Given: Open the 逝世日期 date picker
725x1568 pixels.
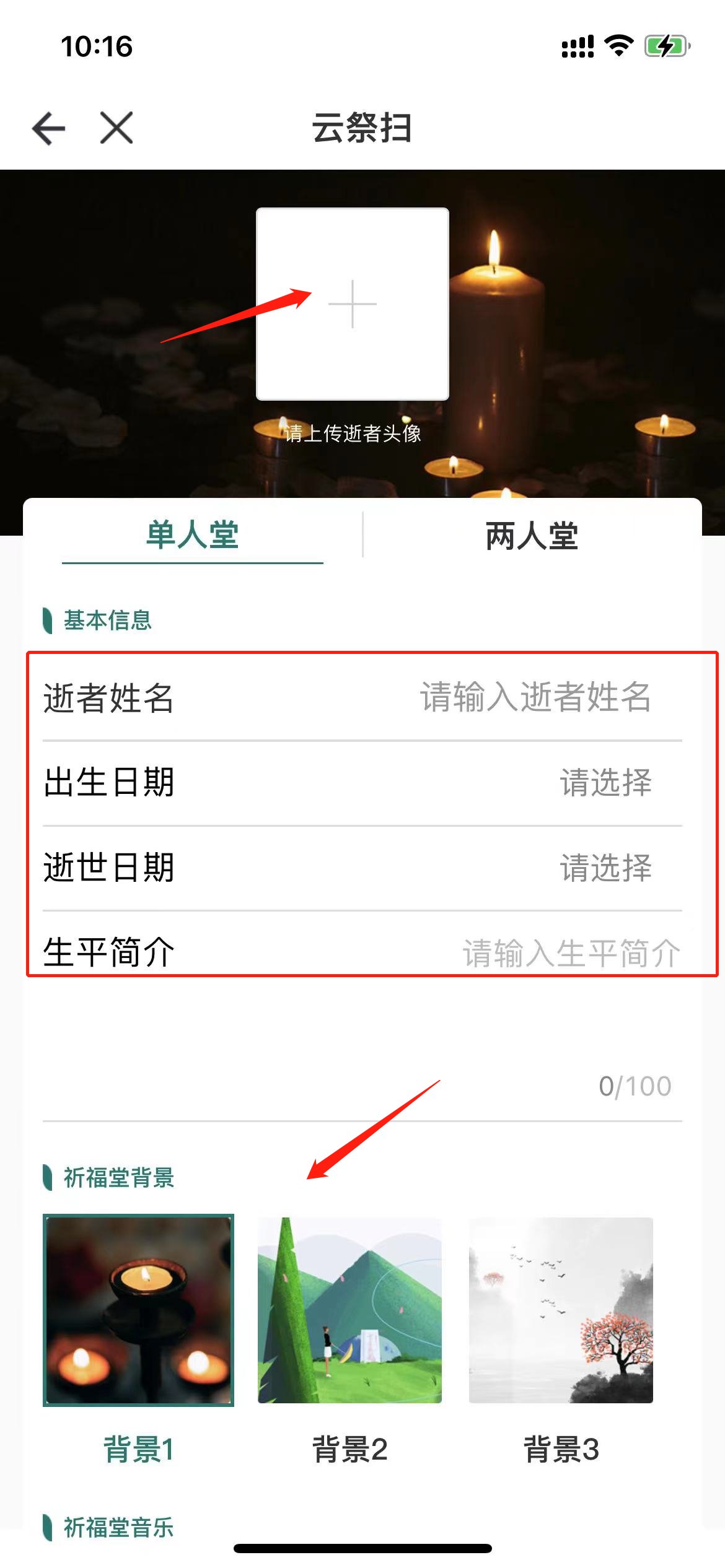Looking at the screenshot, I should (605, 867).
